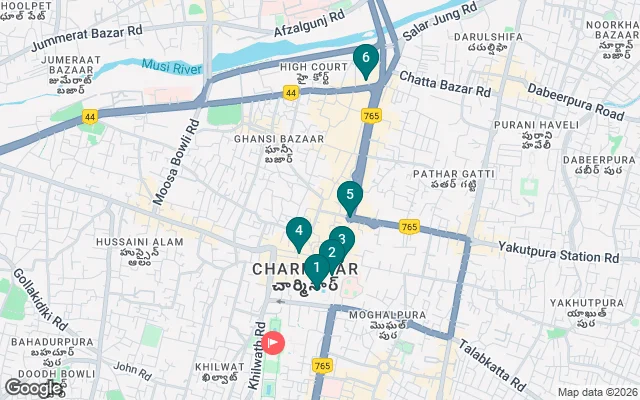640x400 pixels.
Task: Open map pin number 1 at Charminar
Action: pos(314,268)
